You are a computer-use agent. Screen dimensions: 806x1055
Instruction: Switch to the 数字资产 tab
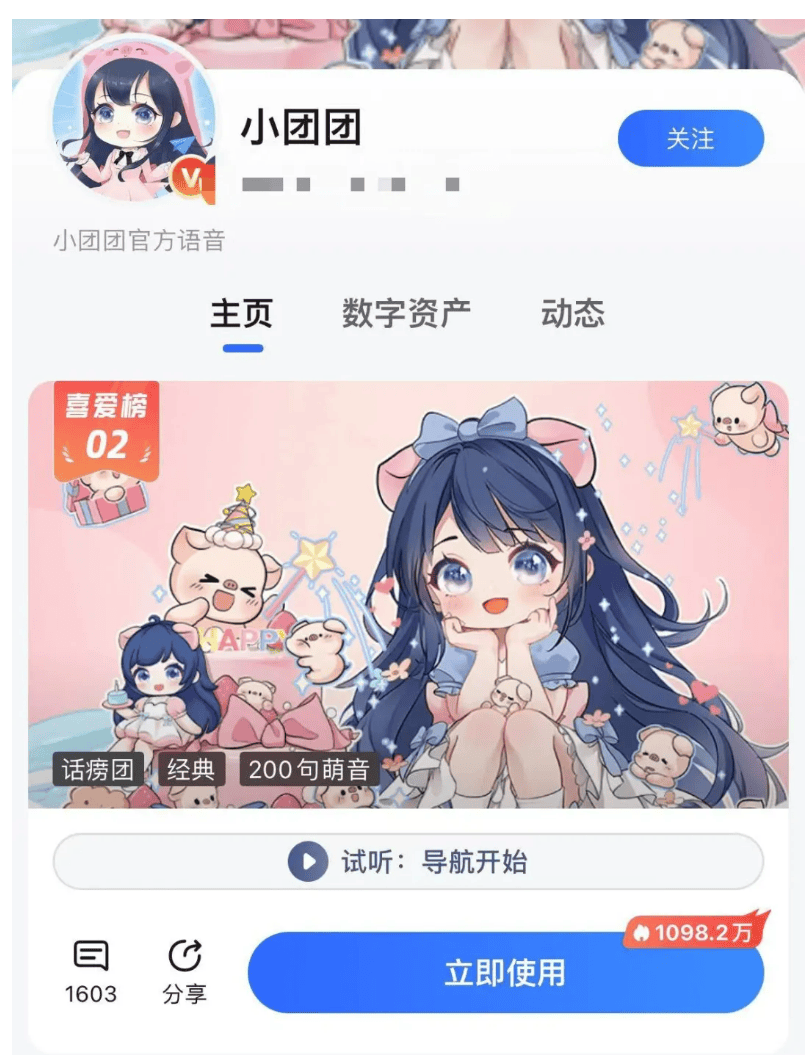pyautogui.click(x=406, y=313)
